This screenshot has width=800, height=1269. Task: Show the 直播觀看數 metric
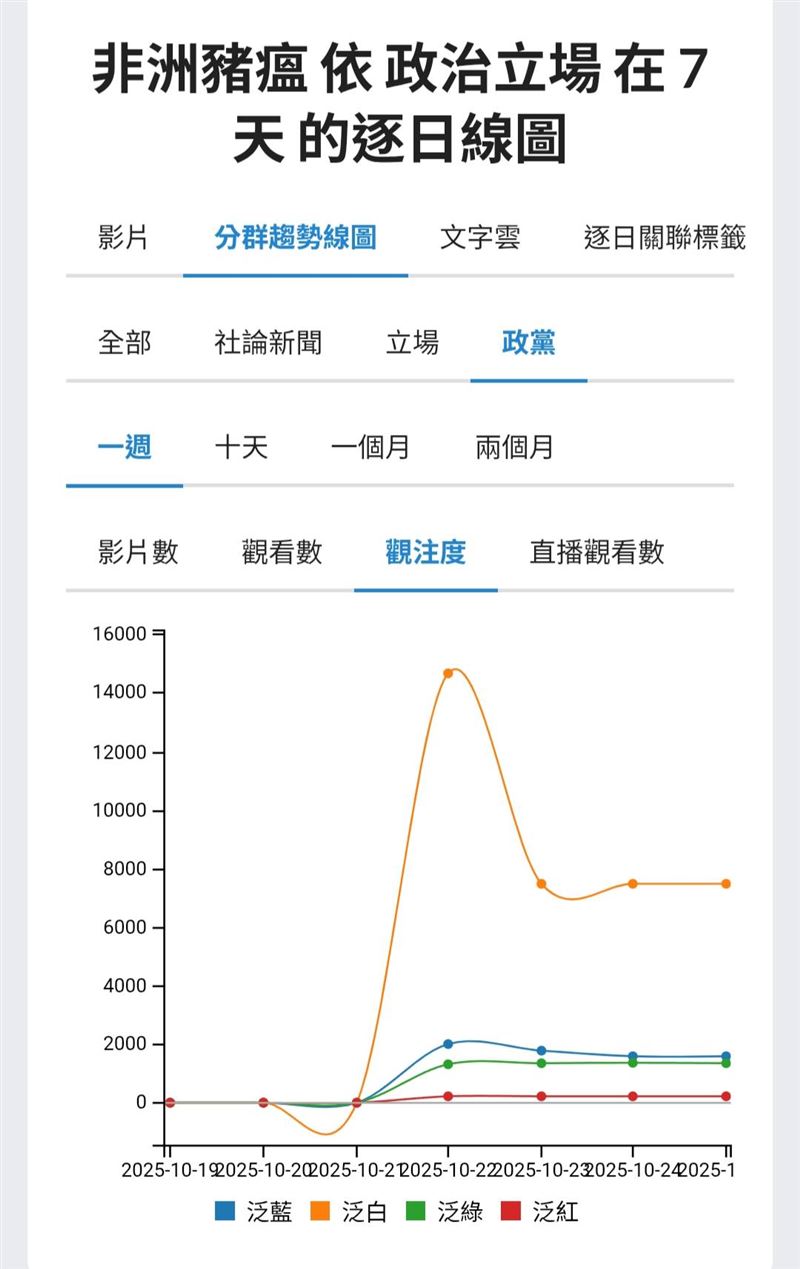[596, 552]
